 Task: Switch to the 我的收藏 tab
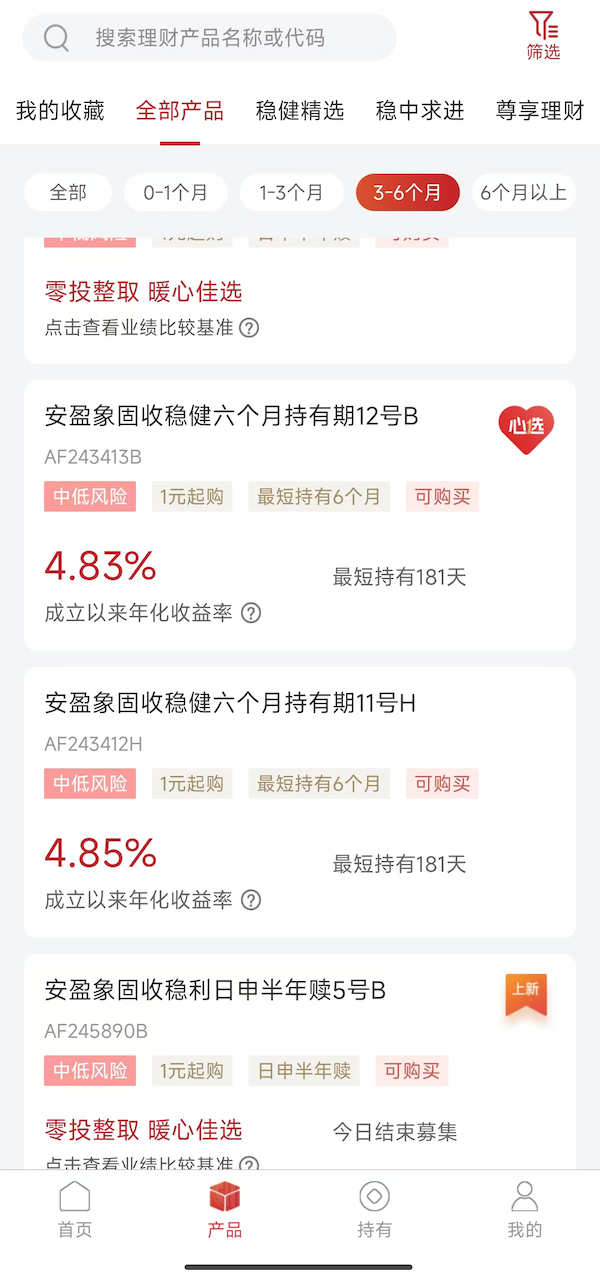click(x=60, y=111)
